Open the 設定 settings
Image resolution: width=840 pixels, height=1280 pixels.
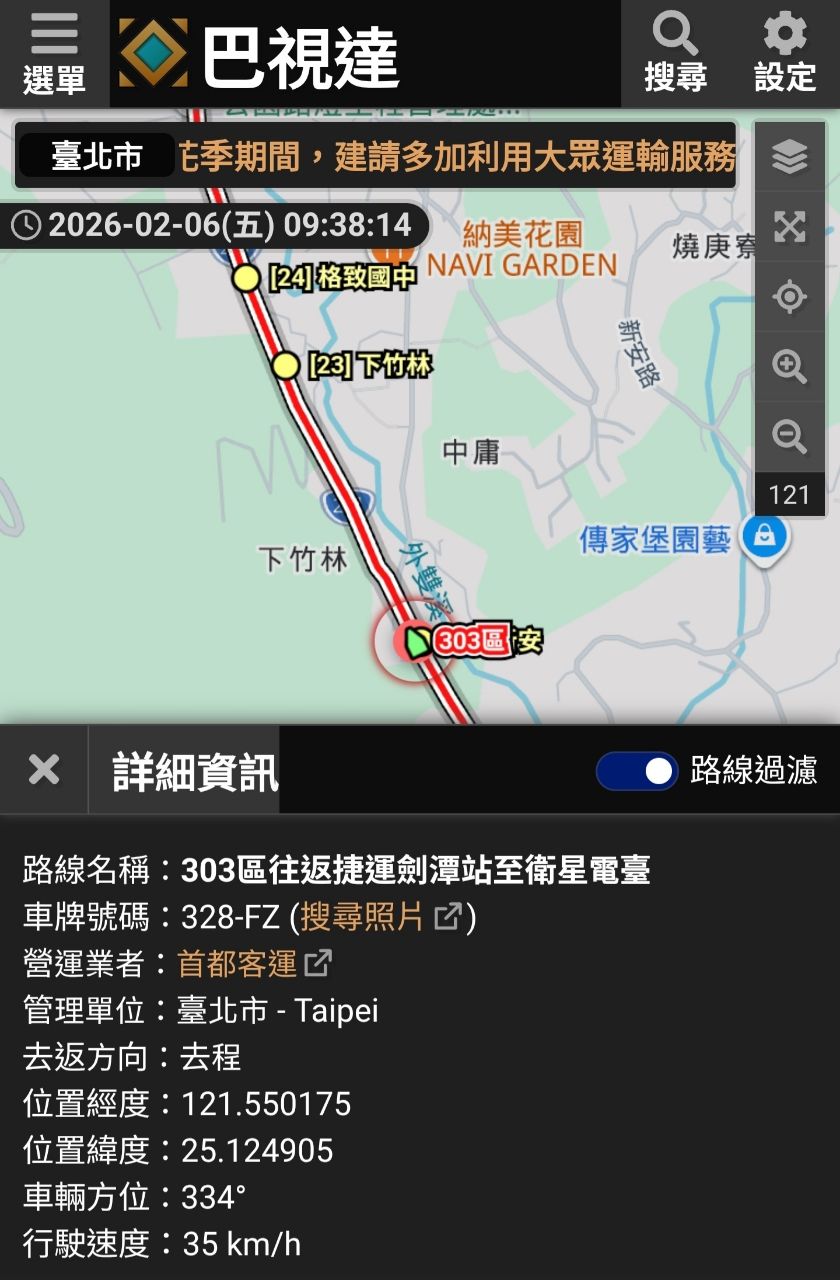(785, 54)
